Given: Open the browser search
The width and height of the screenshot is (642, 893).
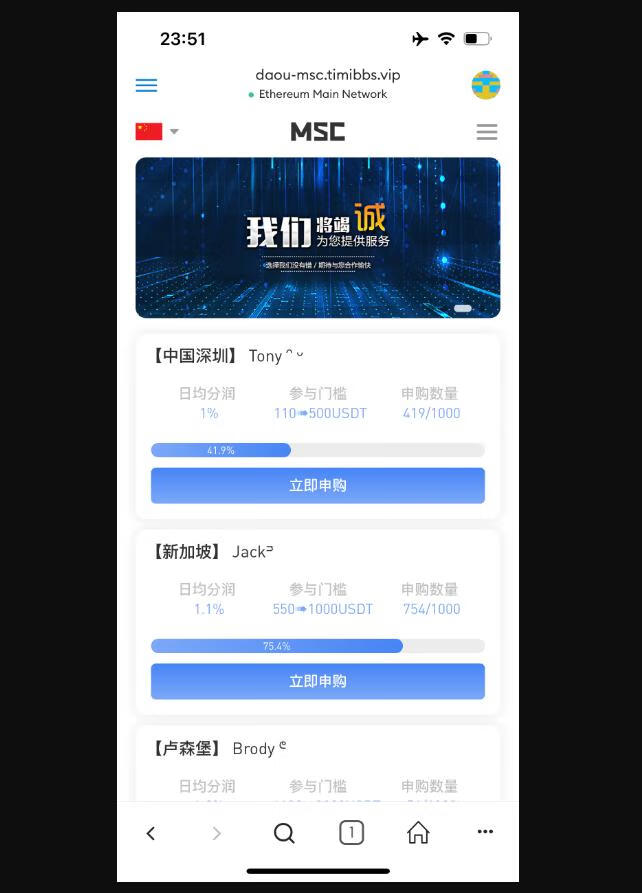Looking at the screenshot, I should (x=284, y=832).
